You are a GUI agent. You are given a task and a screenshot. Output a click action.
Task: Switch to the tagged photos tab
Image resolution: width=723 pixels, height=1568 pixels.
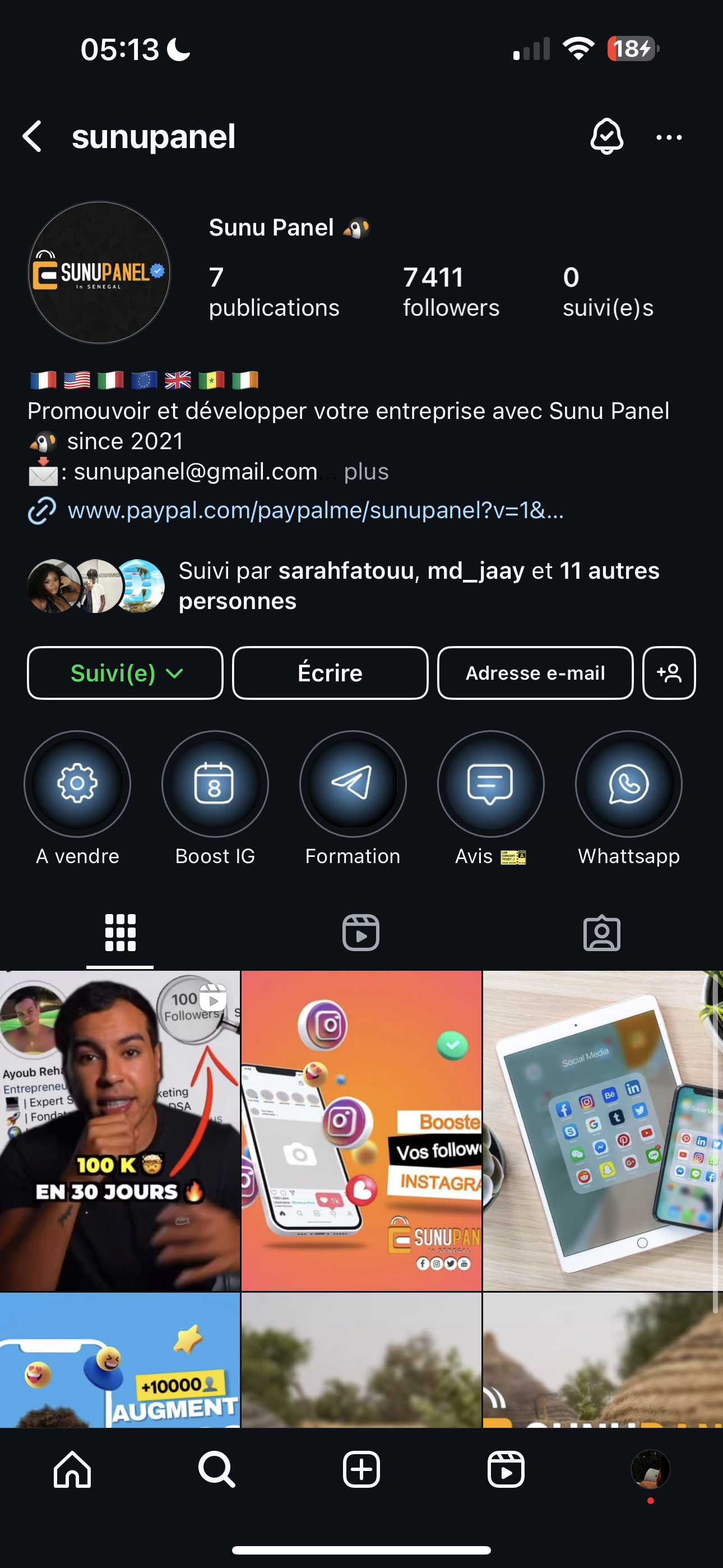602,933
